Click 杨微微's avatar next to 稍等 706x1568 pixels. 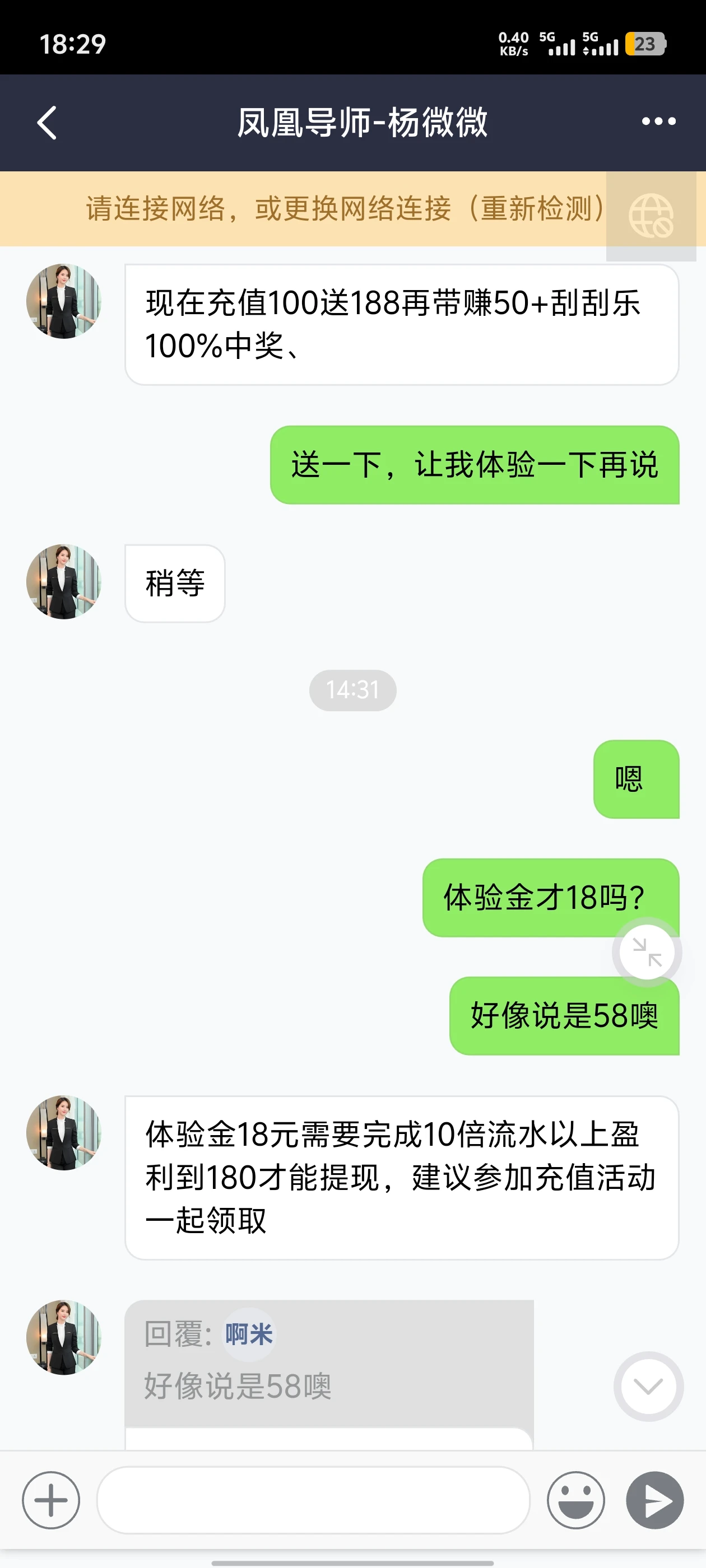click(64, 582)
